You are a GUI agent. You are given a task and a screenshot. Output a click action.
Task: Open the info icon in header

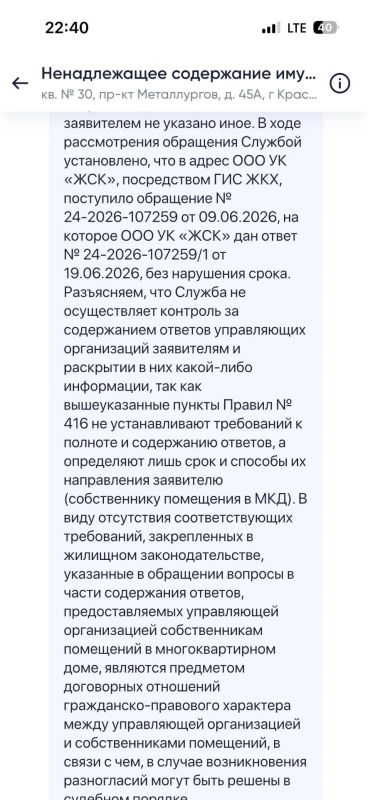[x=339, y=83]
